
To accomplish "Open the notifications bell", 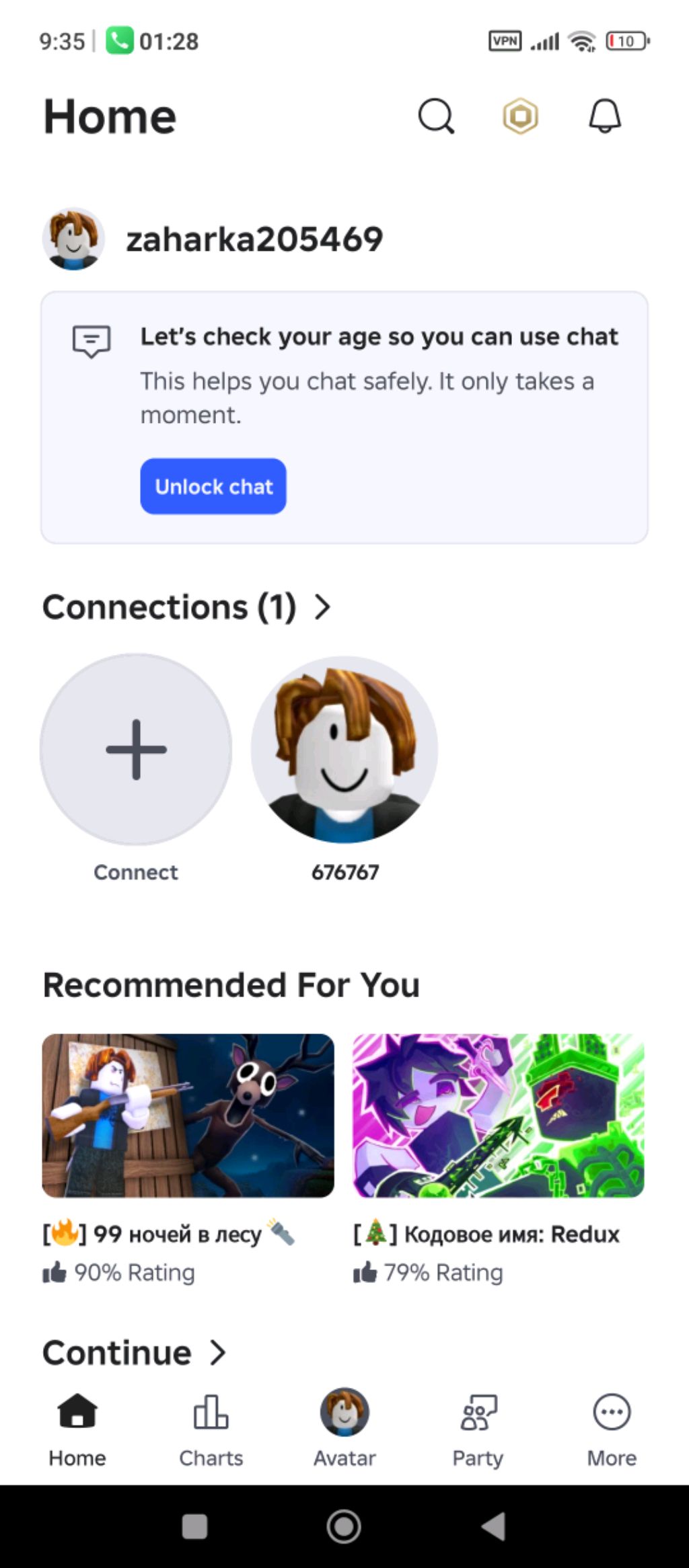I will coord(604,116).
